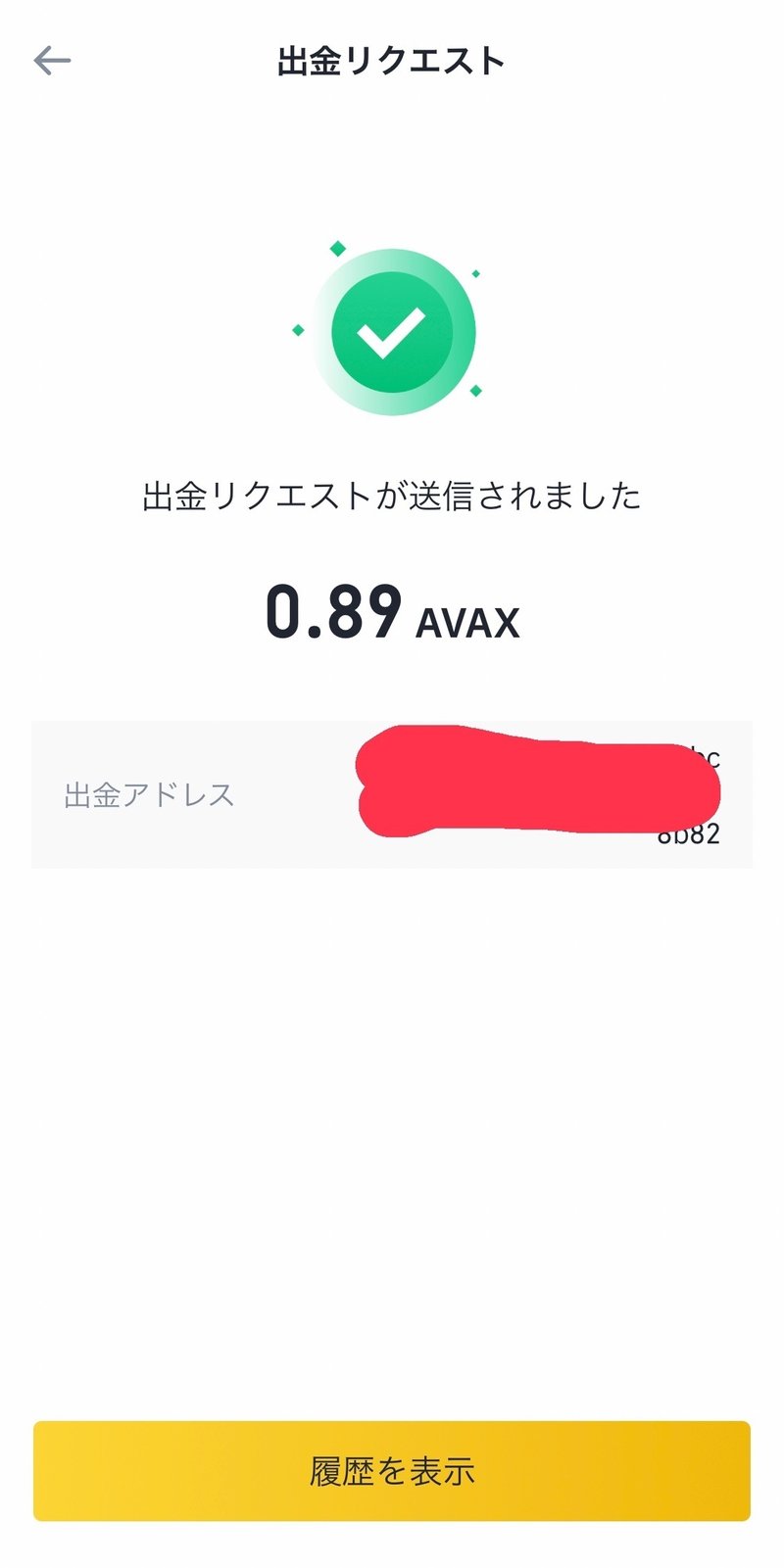Go back using the top-left arrow
784x1568 pixels.
pyautogui.click(x=52, y=61)
